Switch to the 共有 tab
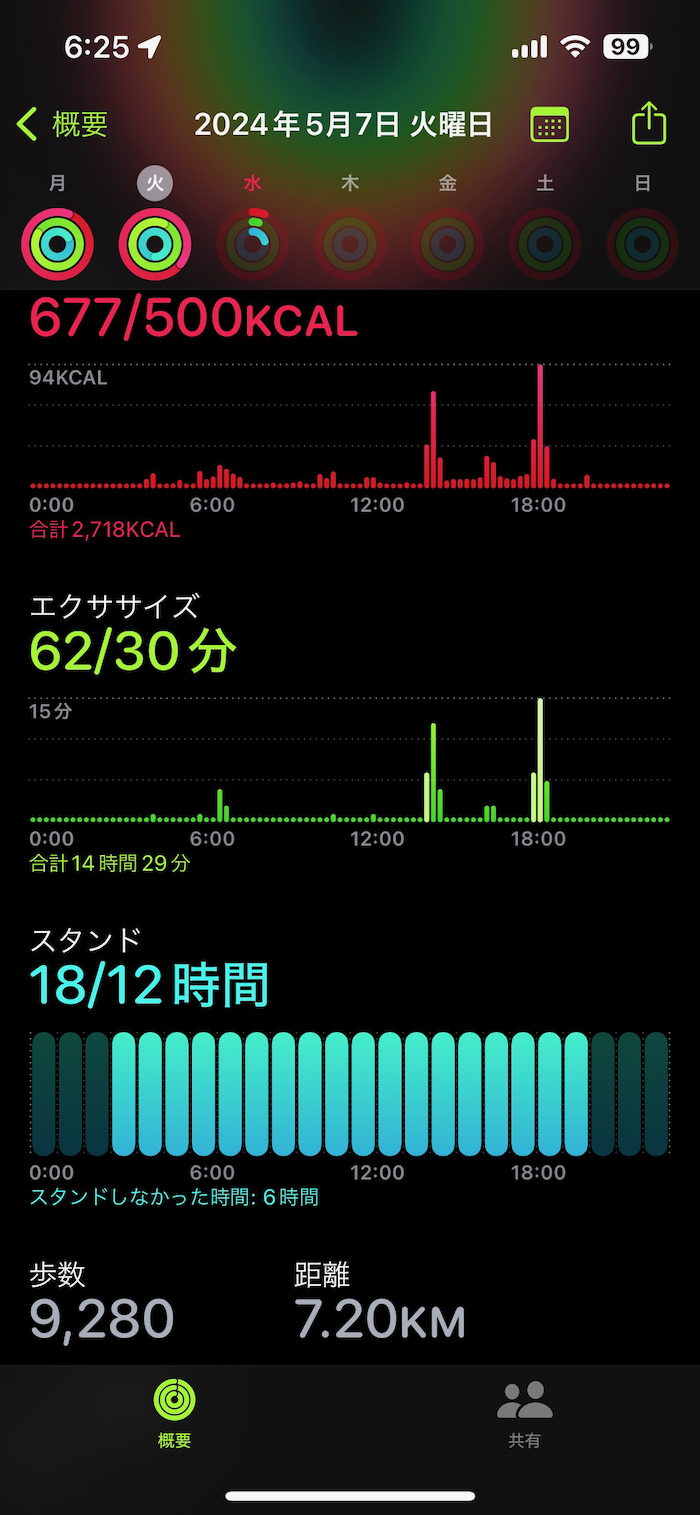Image resolution: width=700 pixels, height=1515 pixels. (524, 1413)
